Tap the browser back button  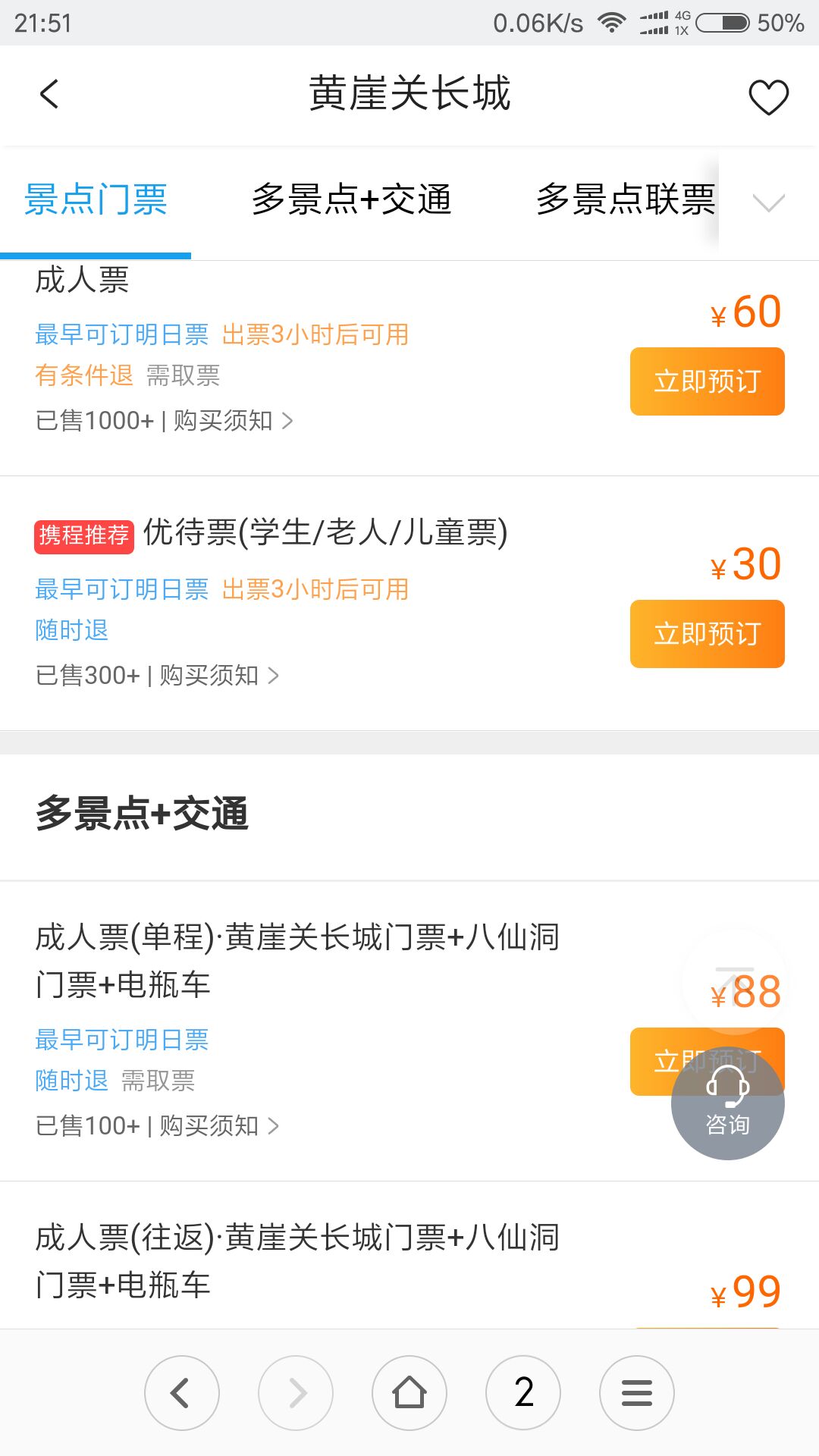pyautogui.click(x=182, y=1393)
